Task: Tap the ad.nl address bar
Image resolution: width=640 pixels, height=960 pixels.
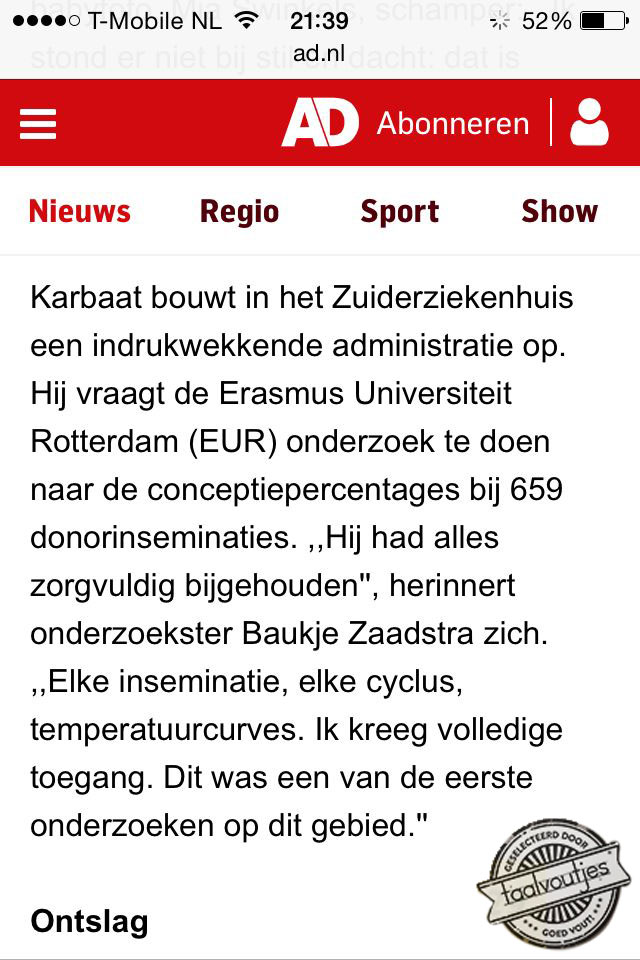Action: click(320, 53)
